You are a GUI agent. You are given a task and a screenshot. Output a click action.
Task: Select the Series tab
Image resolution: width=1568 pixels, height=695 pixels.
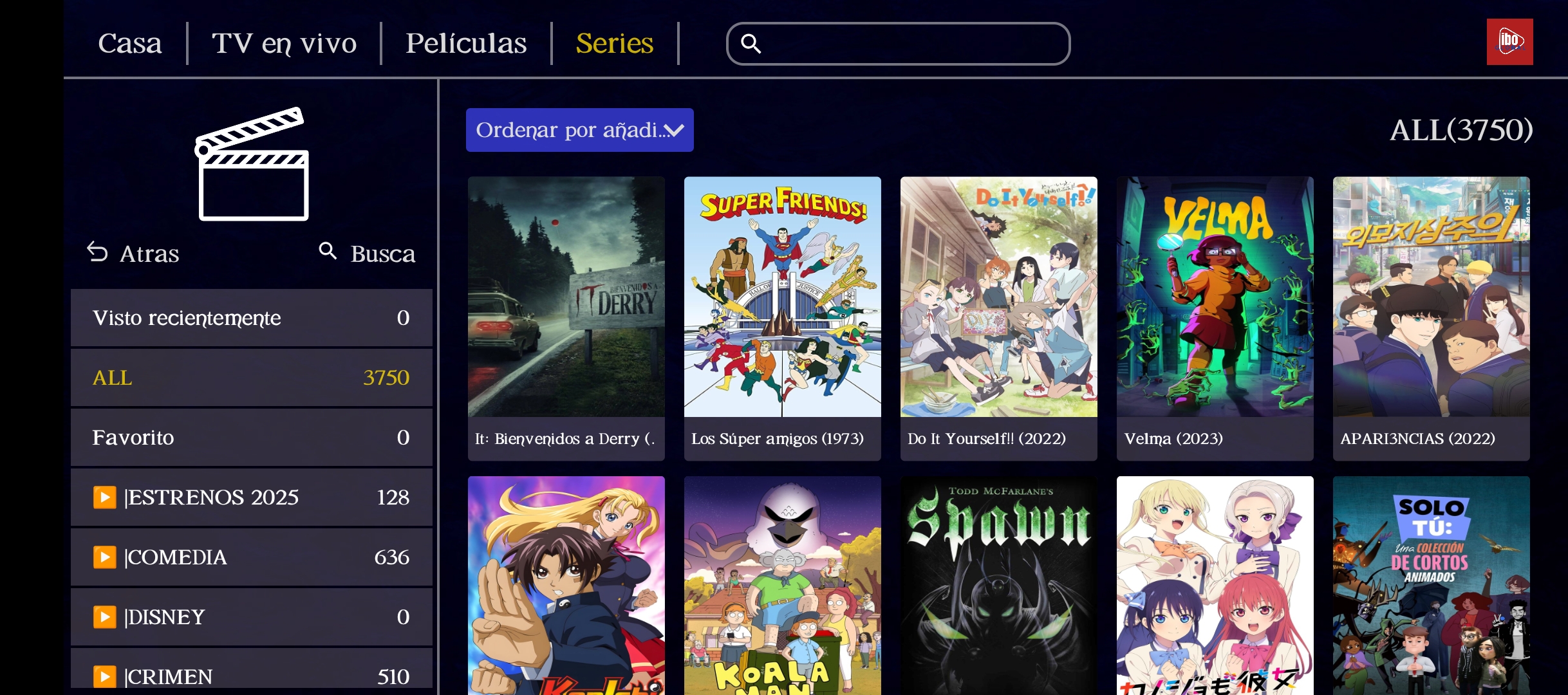pos(614,43)
